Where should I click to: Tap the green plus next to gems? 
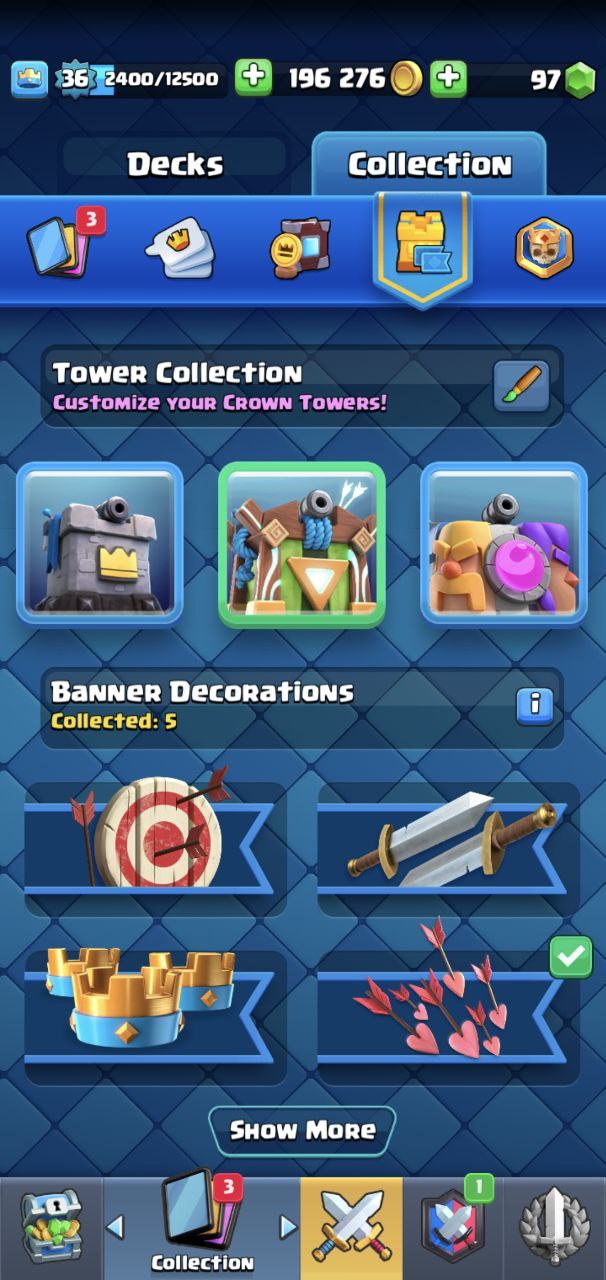(449, 78)
